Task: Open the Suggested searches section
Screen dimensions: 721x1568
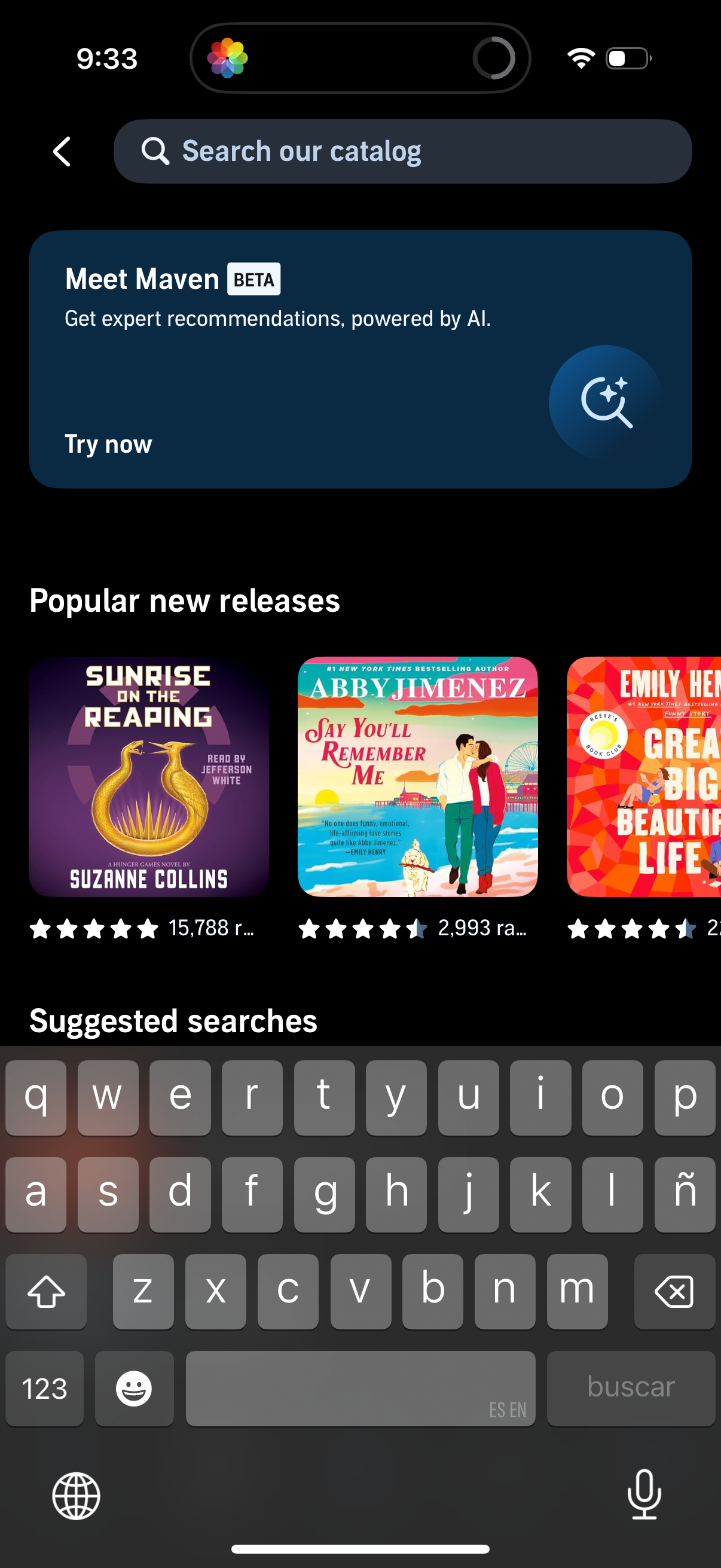Action: pyautogui.click(x=172, y=1020)
